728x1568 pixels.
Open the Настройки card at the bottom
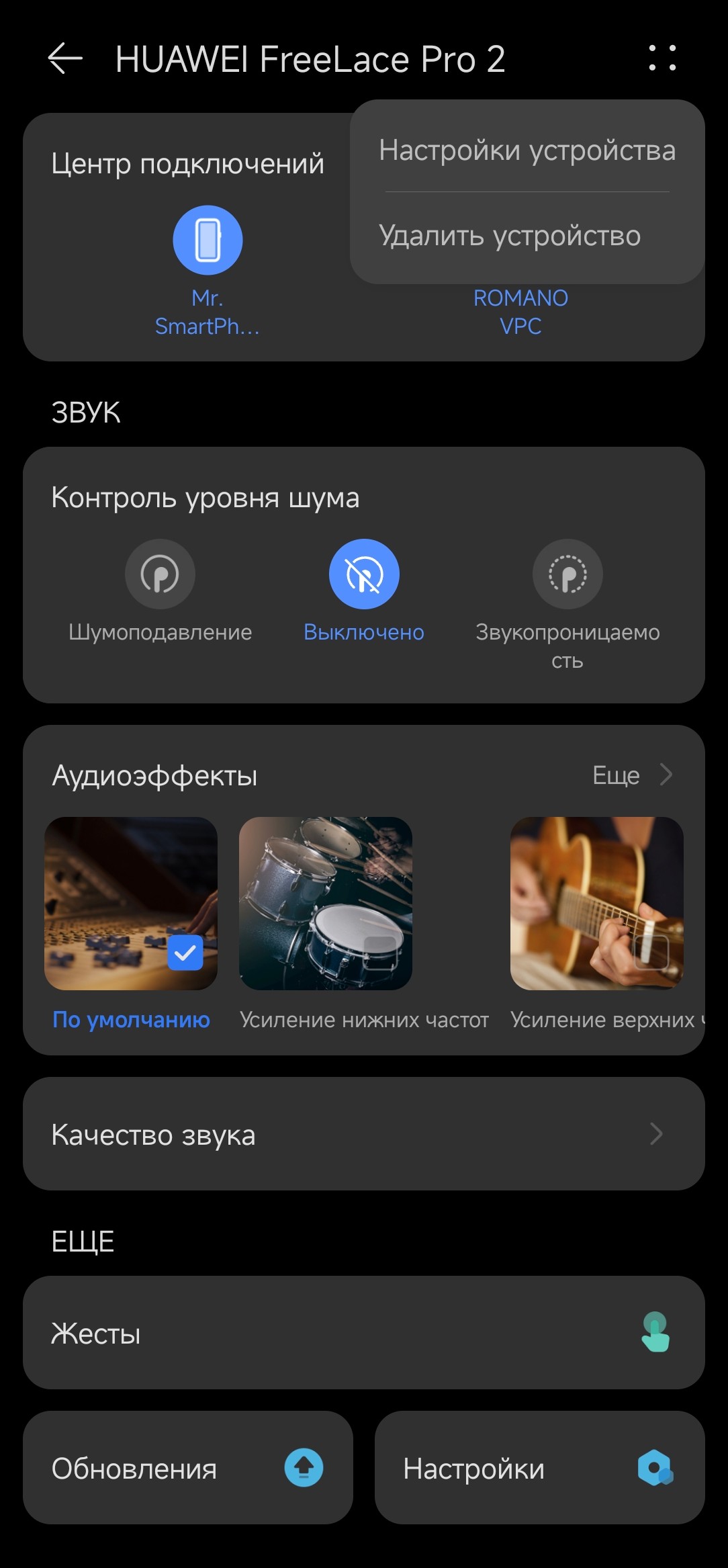pyautogui.click(x=539, y=1468)
